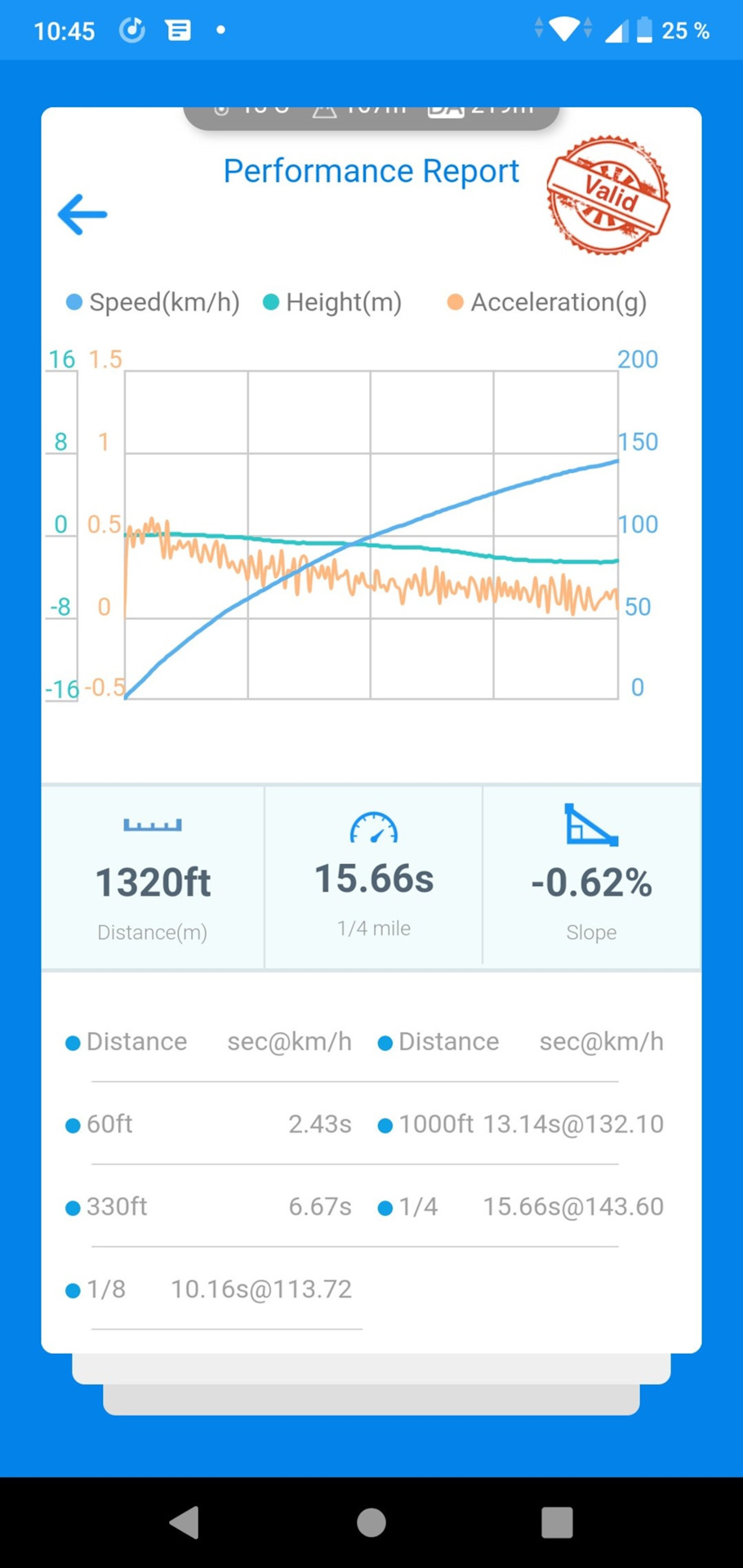Toggle the Acceleration(g) chart series
Viewport: 743px width, 1568px height.
coord(547,303)
